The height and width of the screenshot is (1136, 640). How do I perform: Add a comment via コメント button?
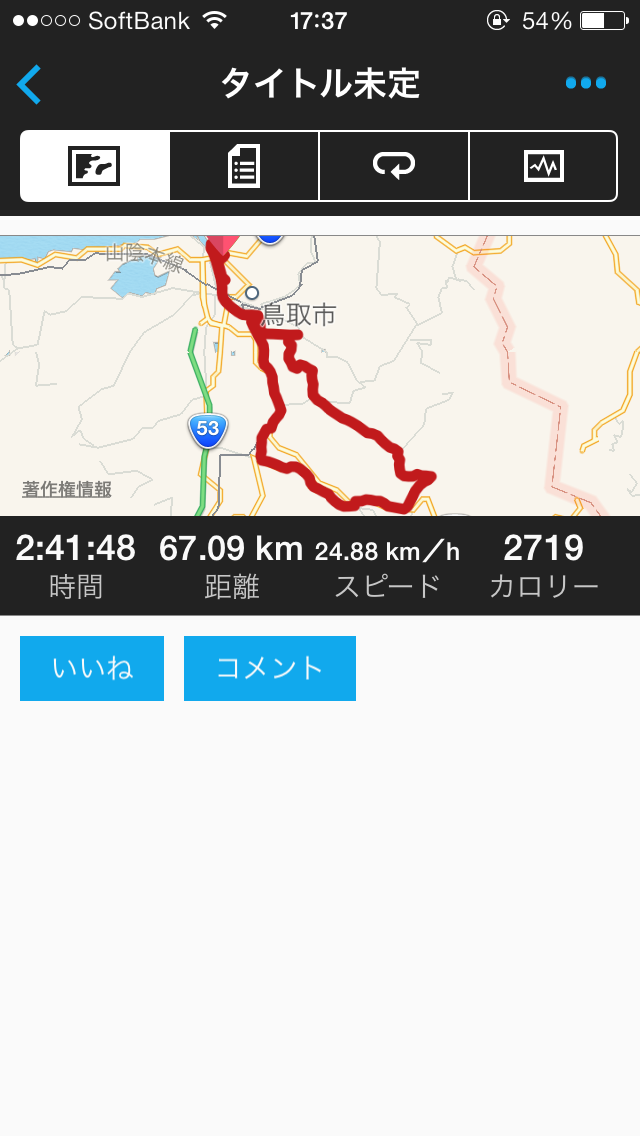[270, 668]
